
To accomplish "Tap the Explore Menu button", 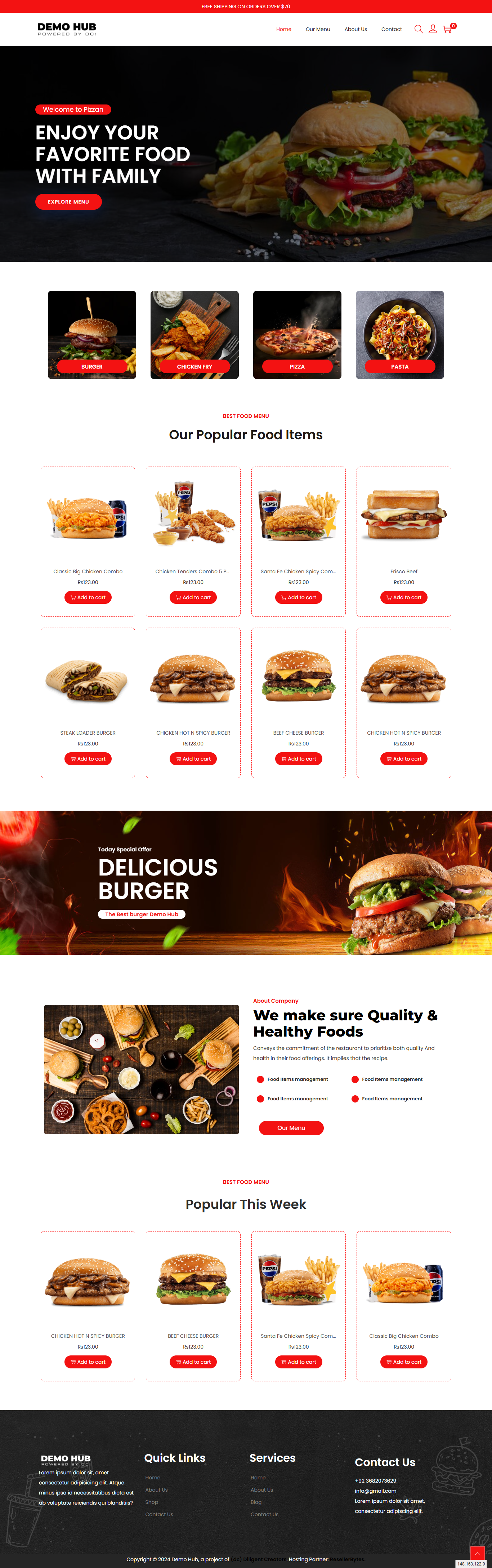I will [68, 201].
